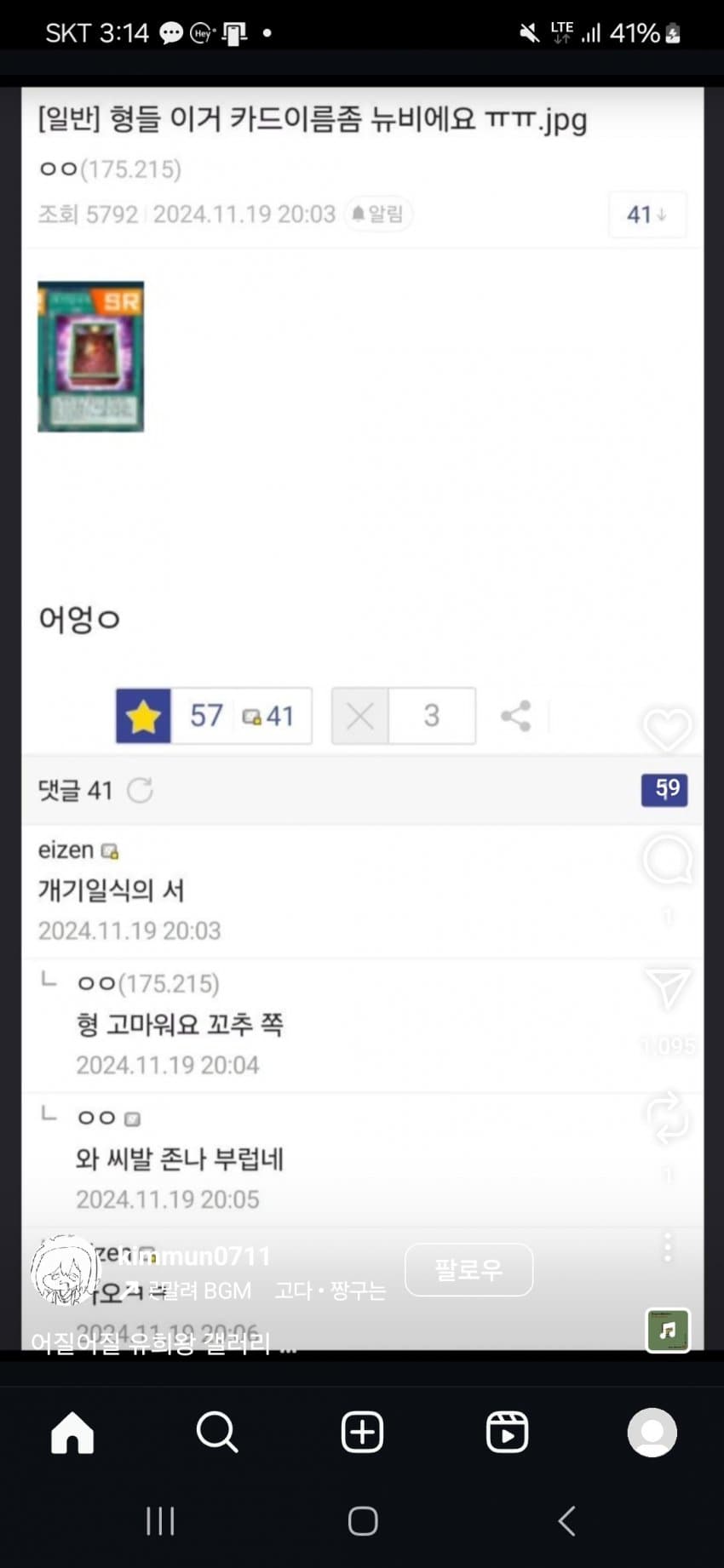
Task: Follow the account with the 팔로우 button
Action: (468, 1270)
